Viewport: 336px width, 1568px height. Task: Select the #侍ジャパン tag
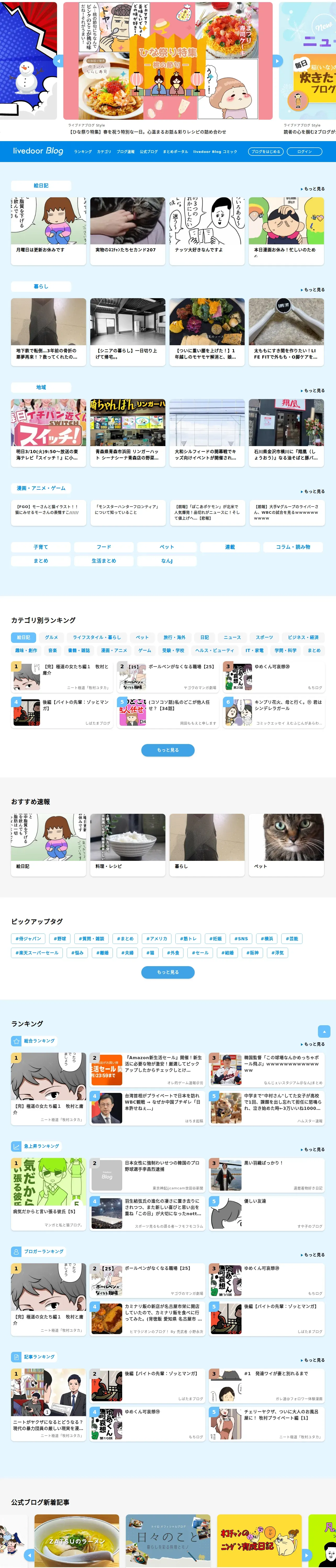click(28, 939)
